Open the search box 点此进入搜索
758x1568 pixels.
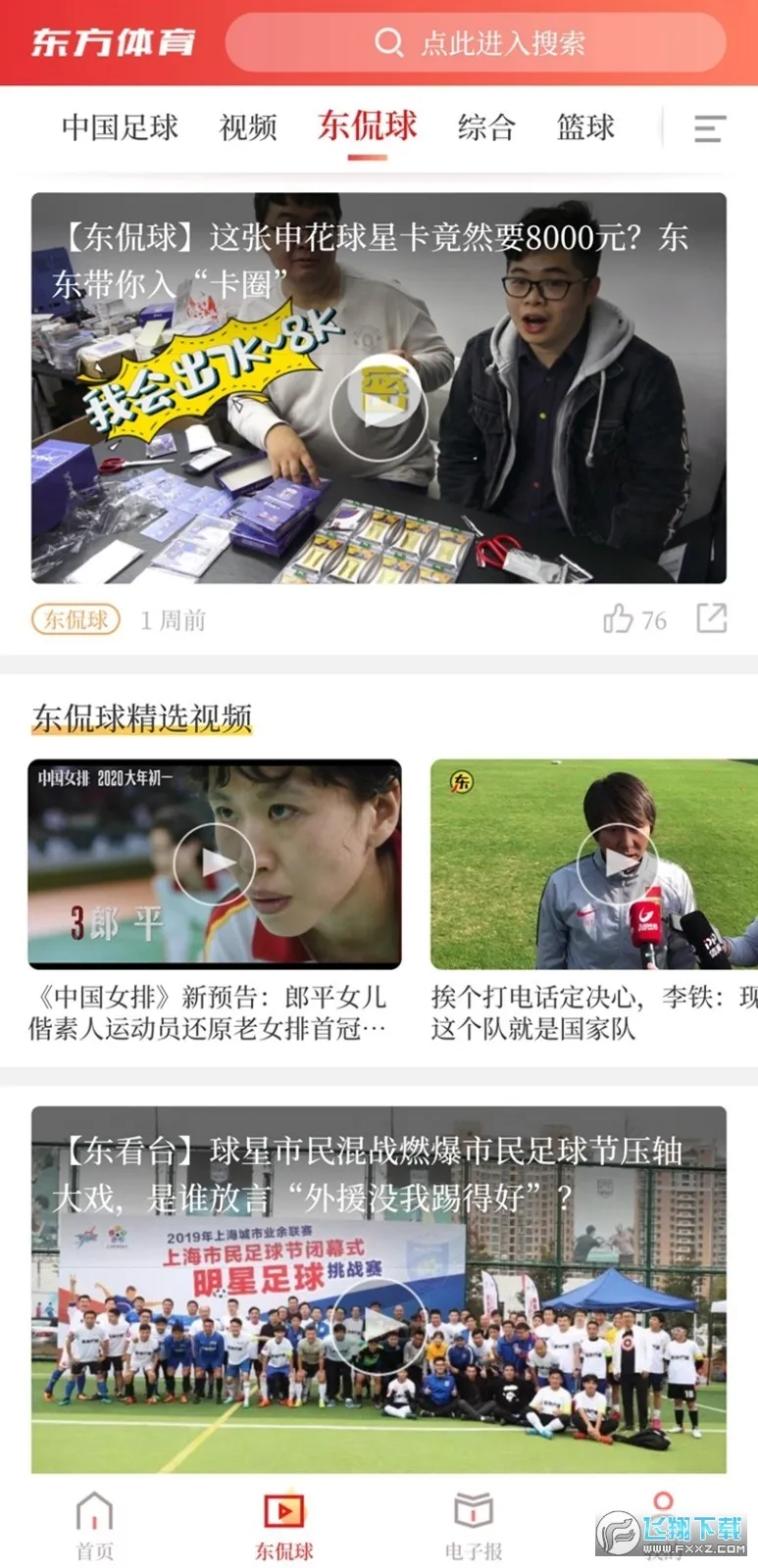(477, 43)
